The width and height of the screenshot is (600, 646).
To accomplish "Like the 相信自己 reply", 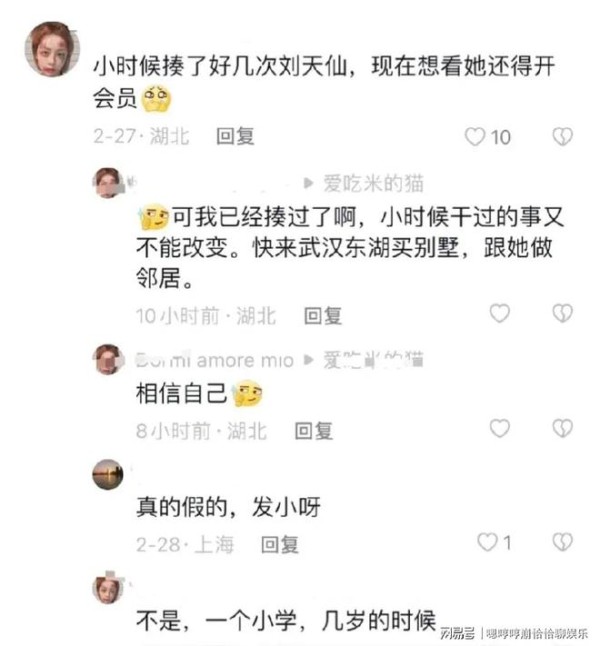I will [499, 429].
